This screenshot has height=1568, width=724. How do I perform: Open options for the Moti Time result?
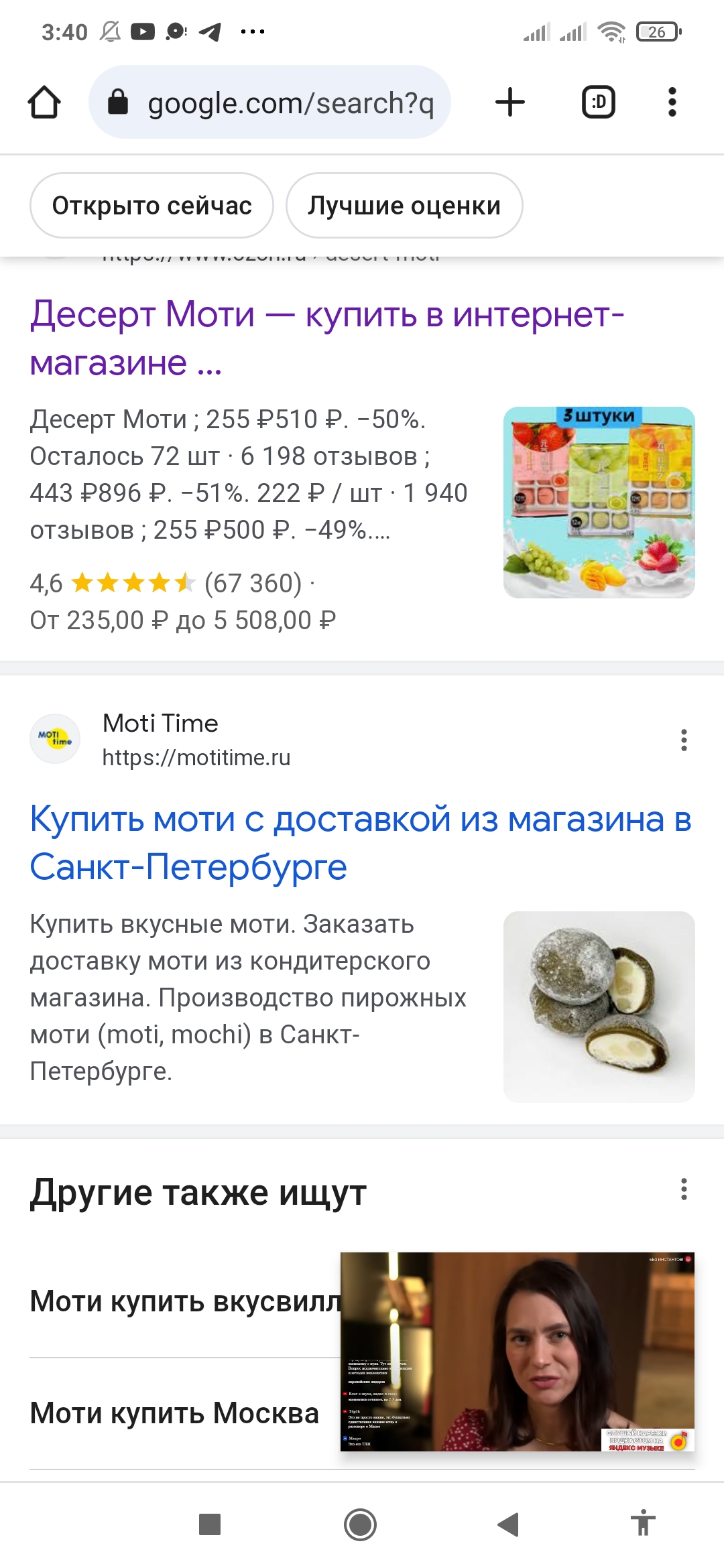pos(684,740)
